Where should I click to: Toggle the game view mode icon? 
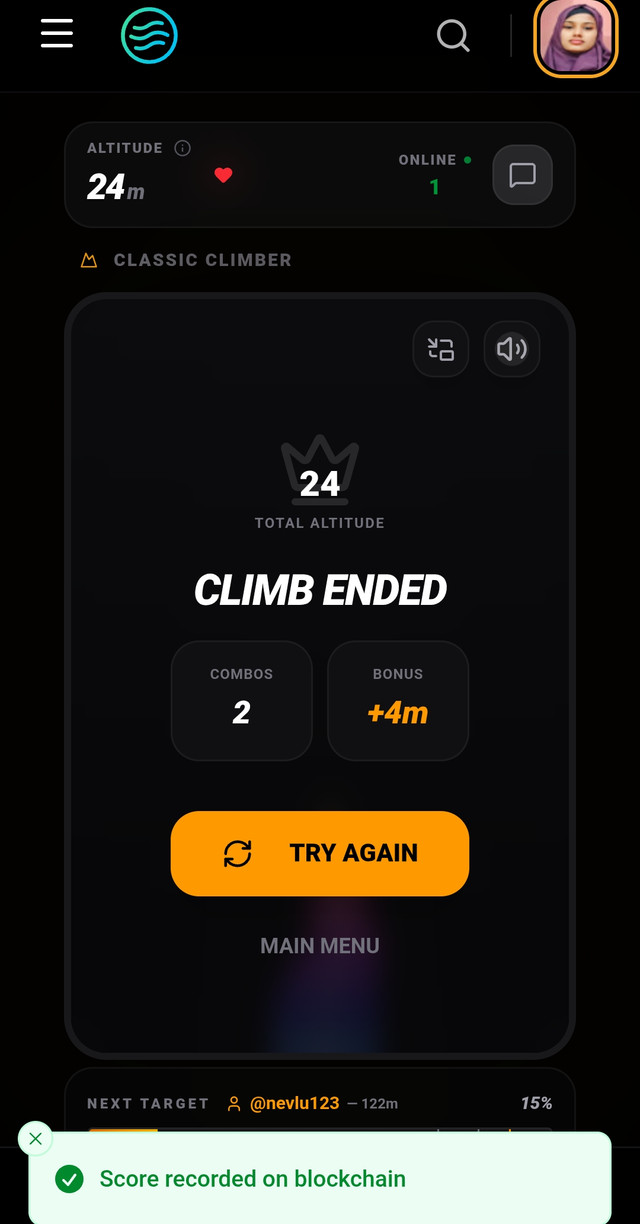pos(441,349)
